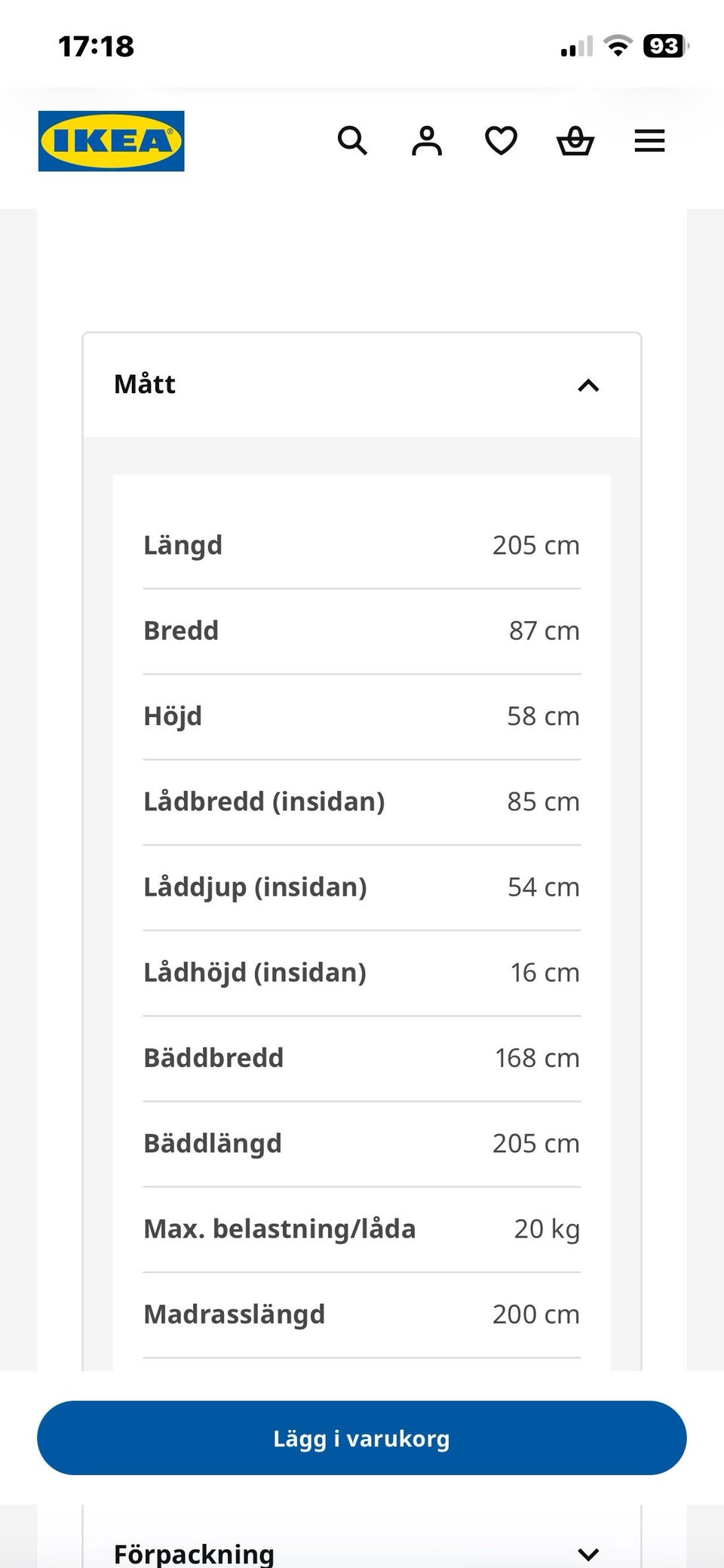
Task: Open the favorites heart icon
Action: click(501, 140)
